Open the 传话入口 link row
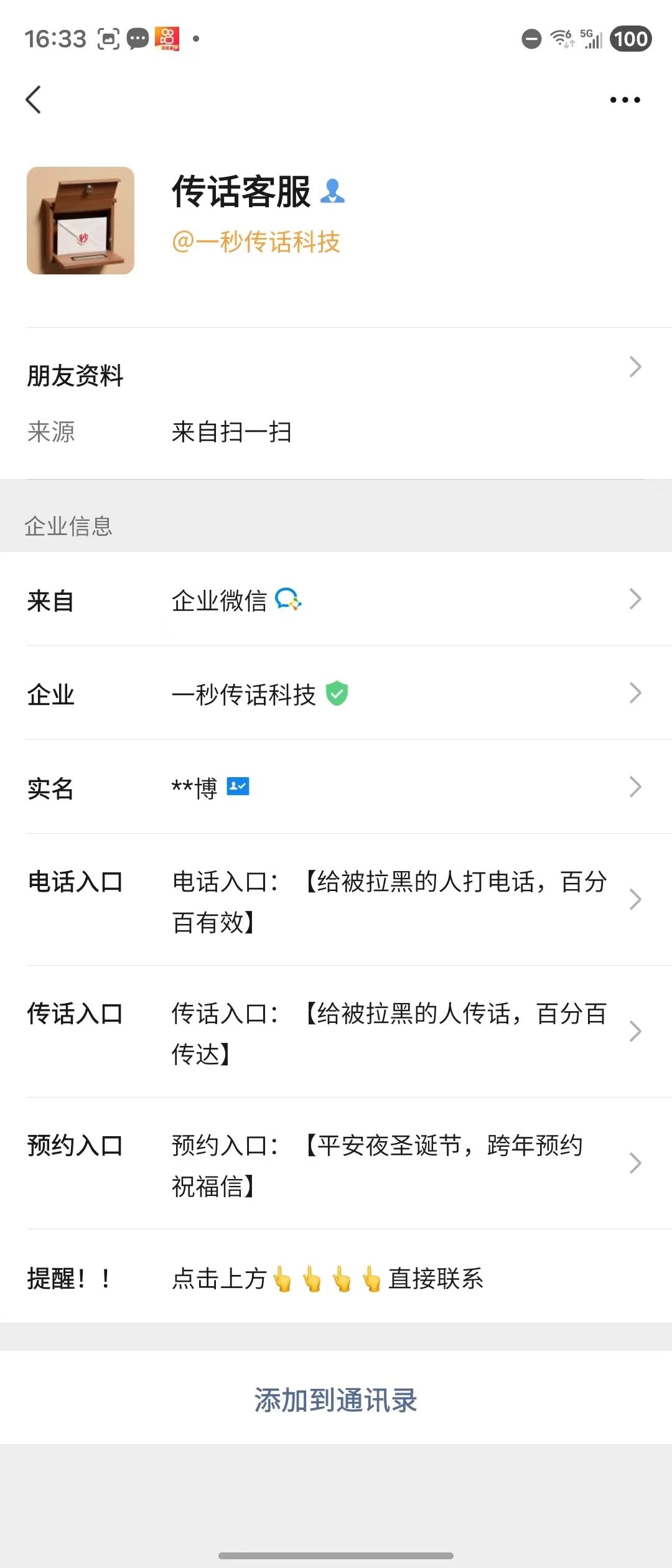672x1568 pixels. tap(336, 1032)
